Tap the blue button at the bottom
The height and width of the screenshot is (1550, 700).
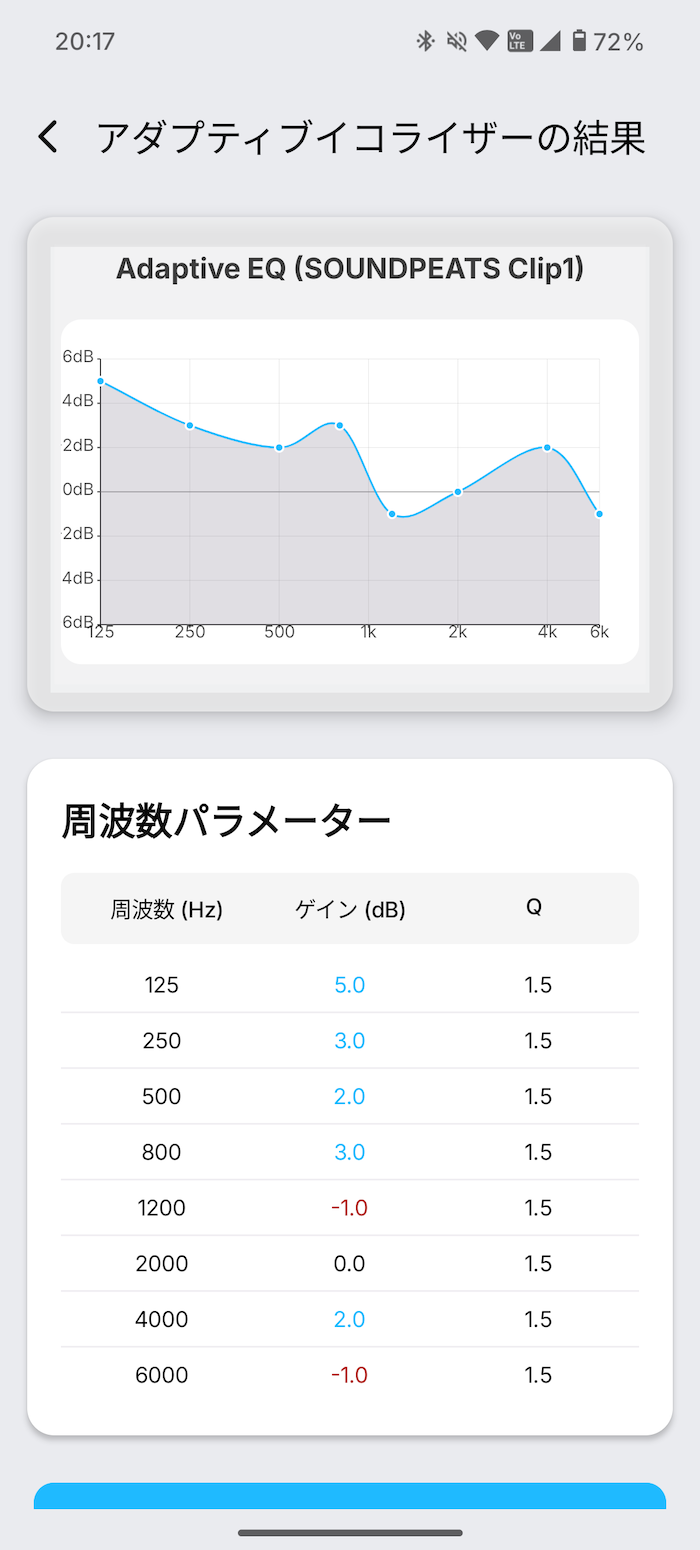(350, 1497)
